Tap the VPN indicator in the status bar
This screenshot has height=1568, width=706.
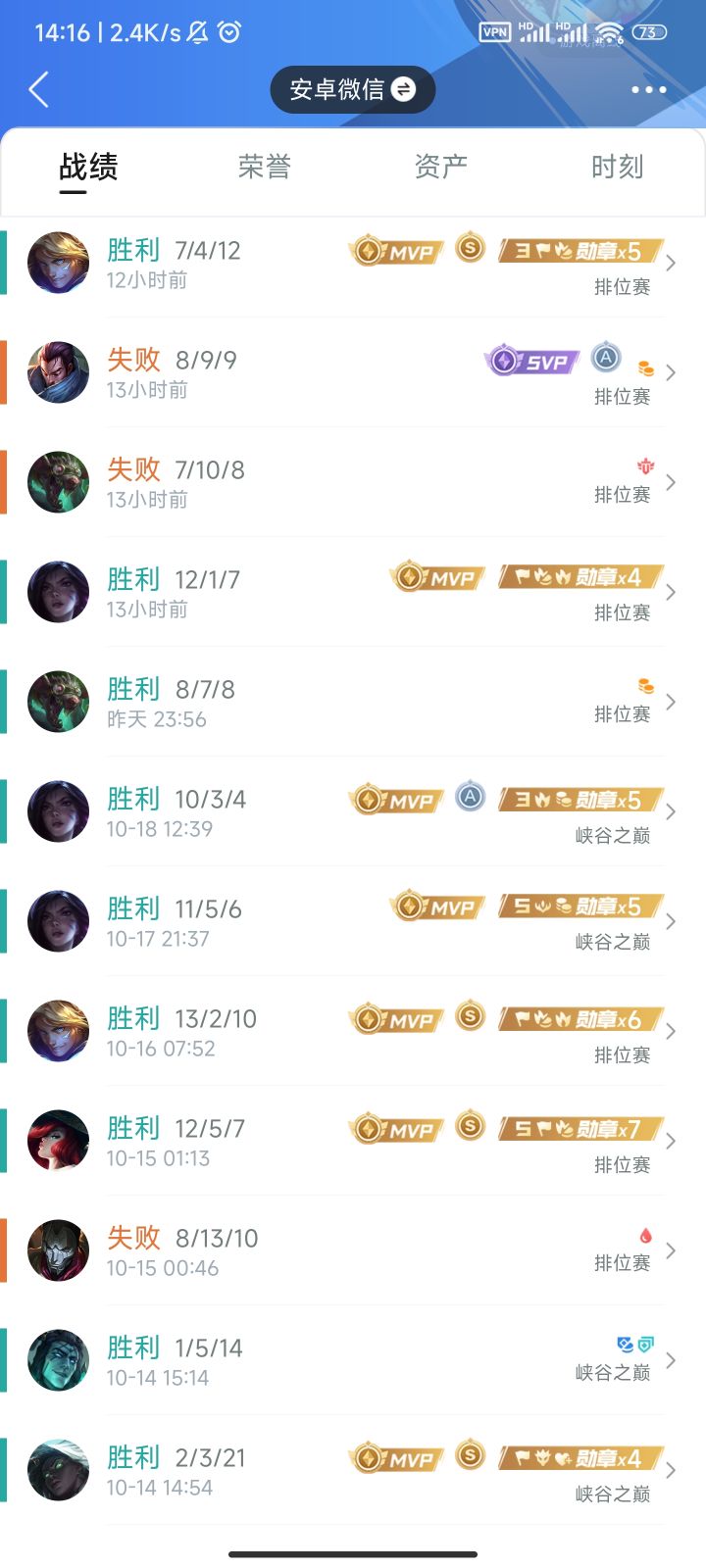tap(494, 32)
